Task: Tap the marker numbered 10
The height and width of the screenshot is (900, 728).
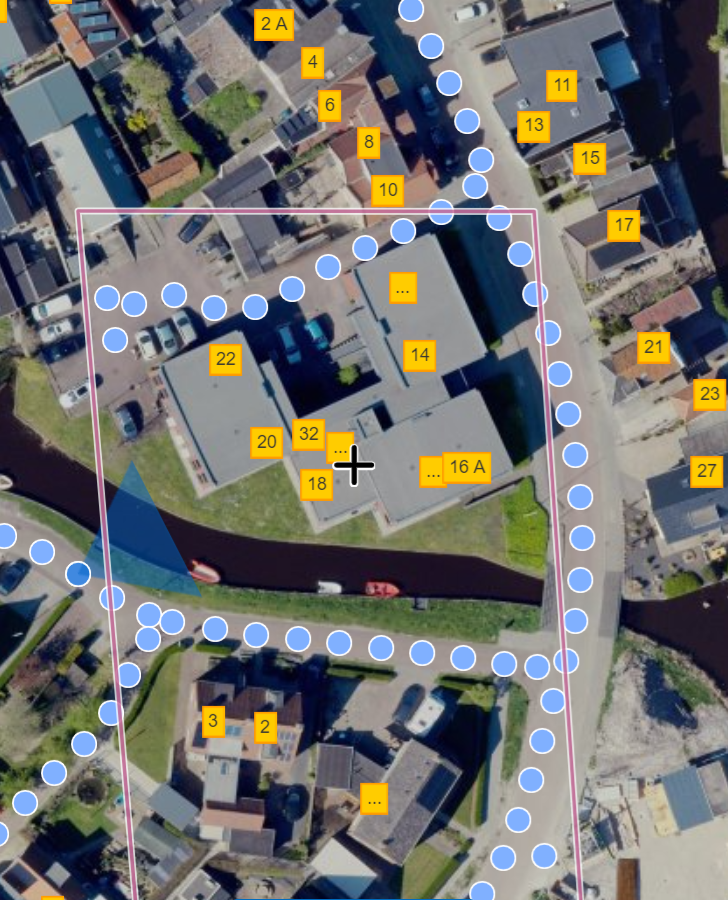Action: click(388, 189)
